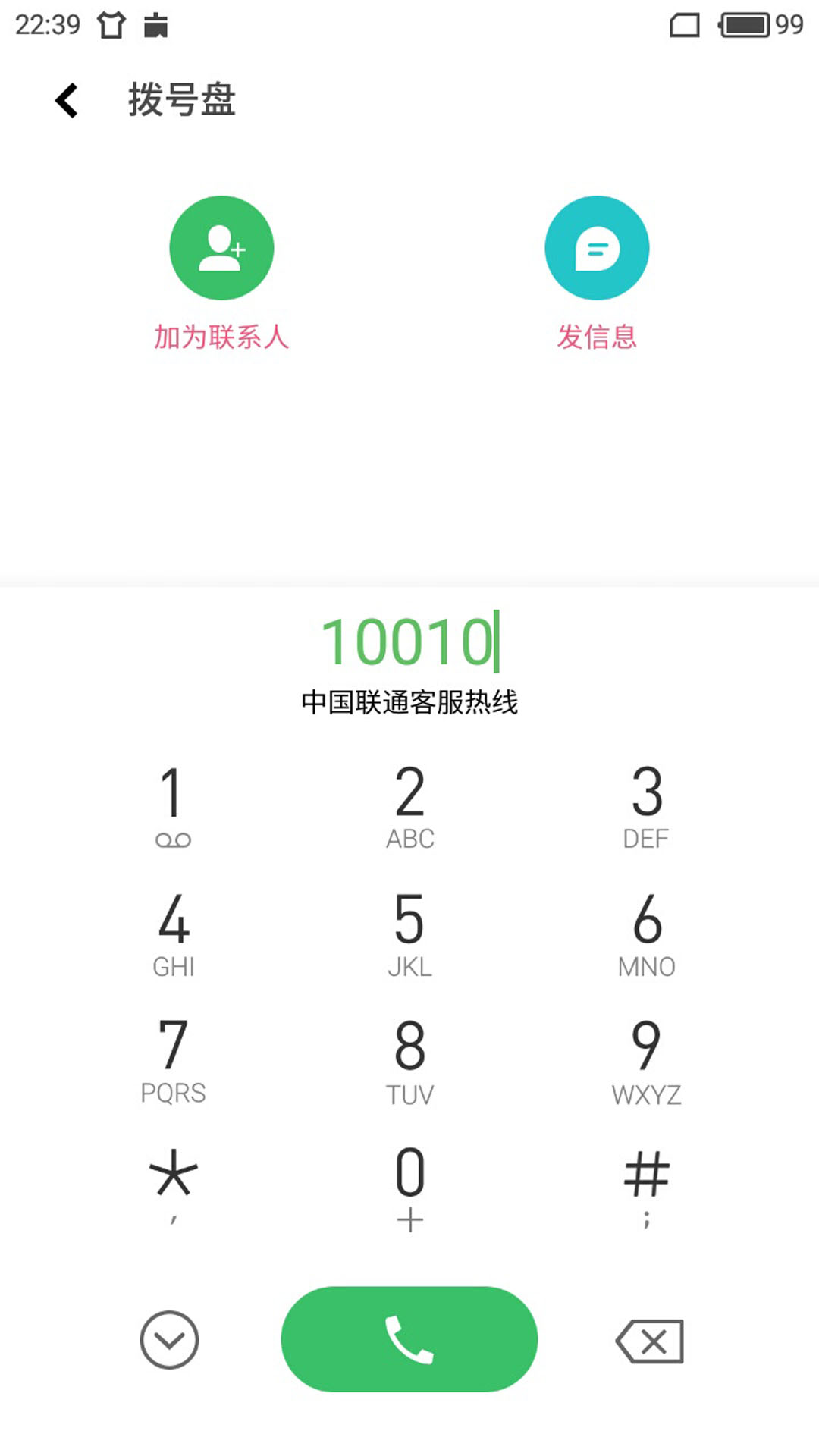Enter digit 2 ABC
This screenshot has width=819, height=1456.
point(409,806)
